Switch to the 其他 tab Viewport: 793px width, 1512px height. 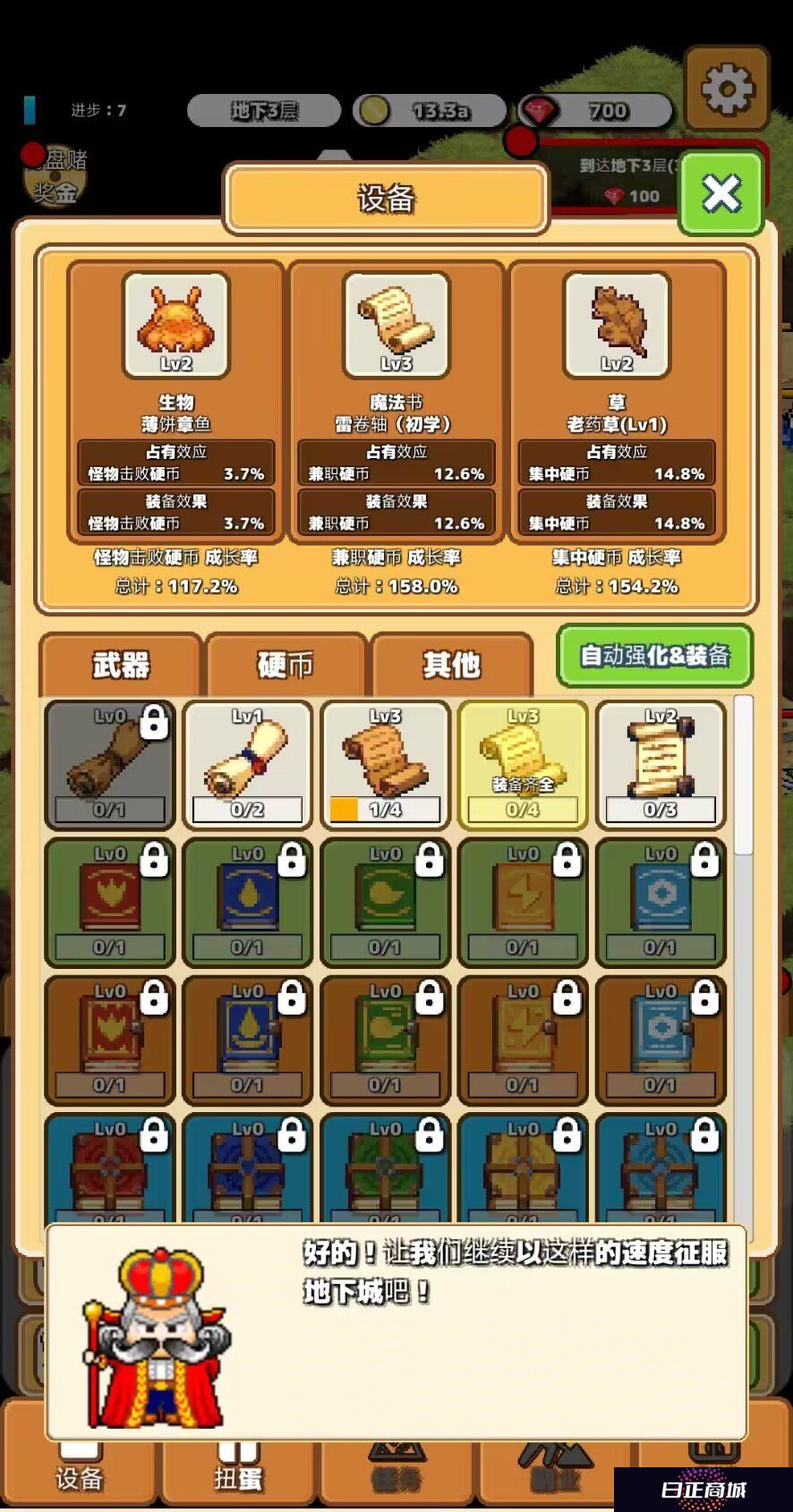tap(451, 665)
